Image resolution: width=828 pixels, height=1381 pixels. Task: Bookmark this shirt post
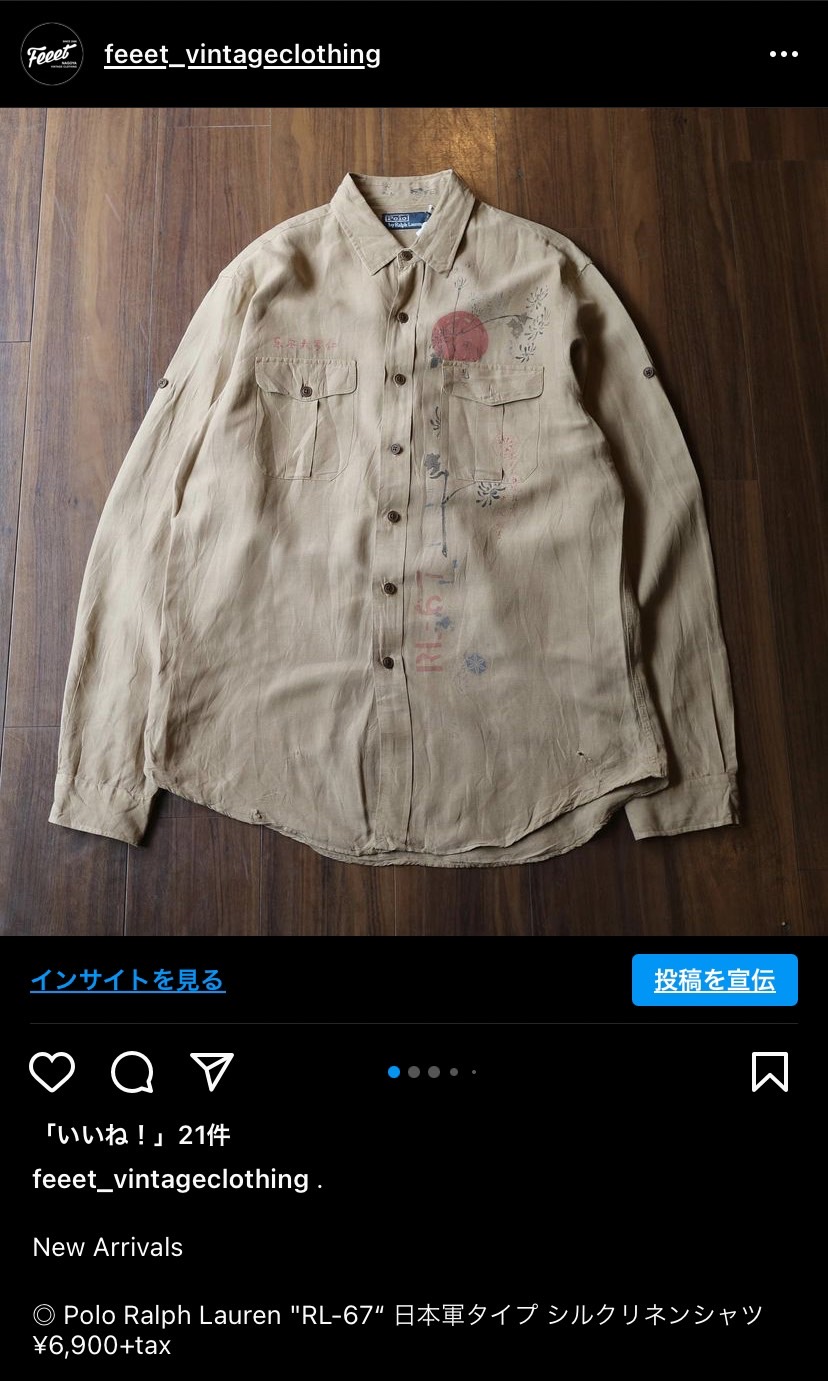(769, 1071)
